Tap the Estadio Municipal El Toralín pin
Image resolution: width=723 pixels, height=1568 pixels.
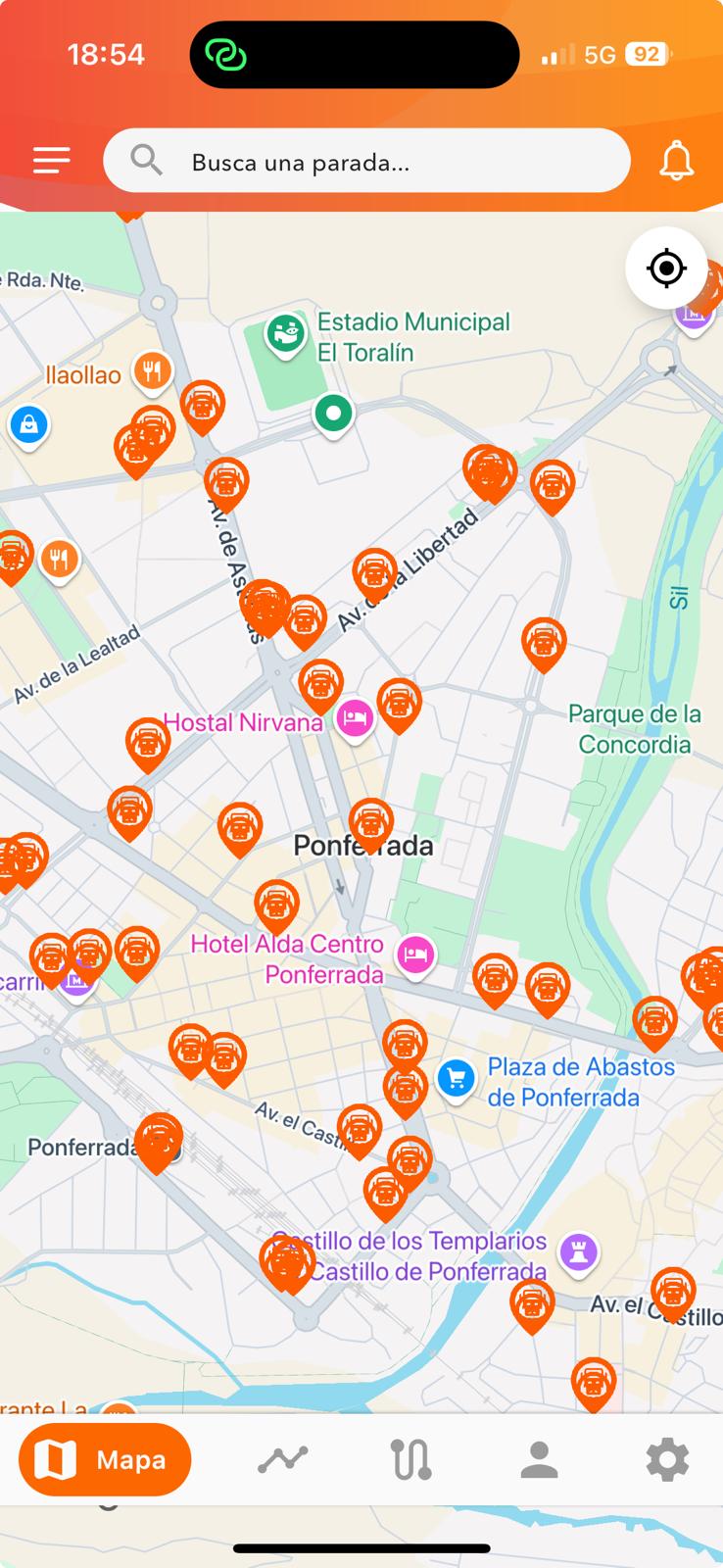tap(286, 335)
